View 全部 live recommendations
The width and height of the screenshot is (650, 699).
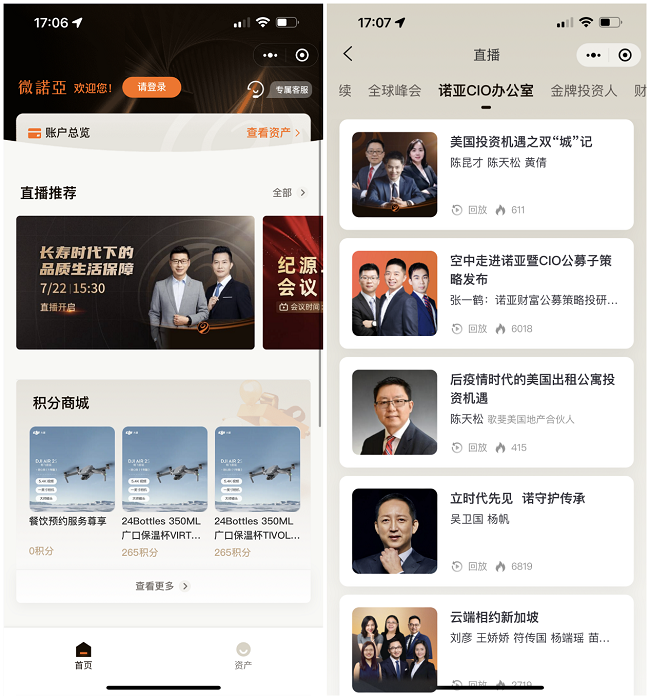click(x=289, y=193)
